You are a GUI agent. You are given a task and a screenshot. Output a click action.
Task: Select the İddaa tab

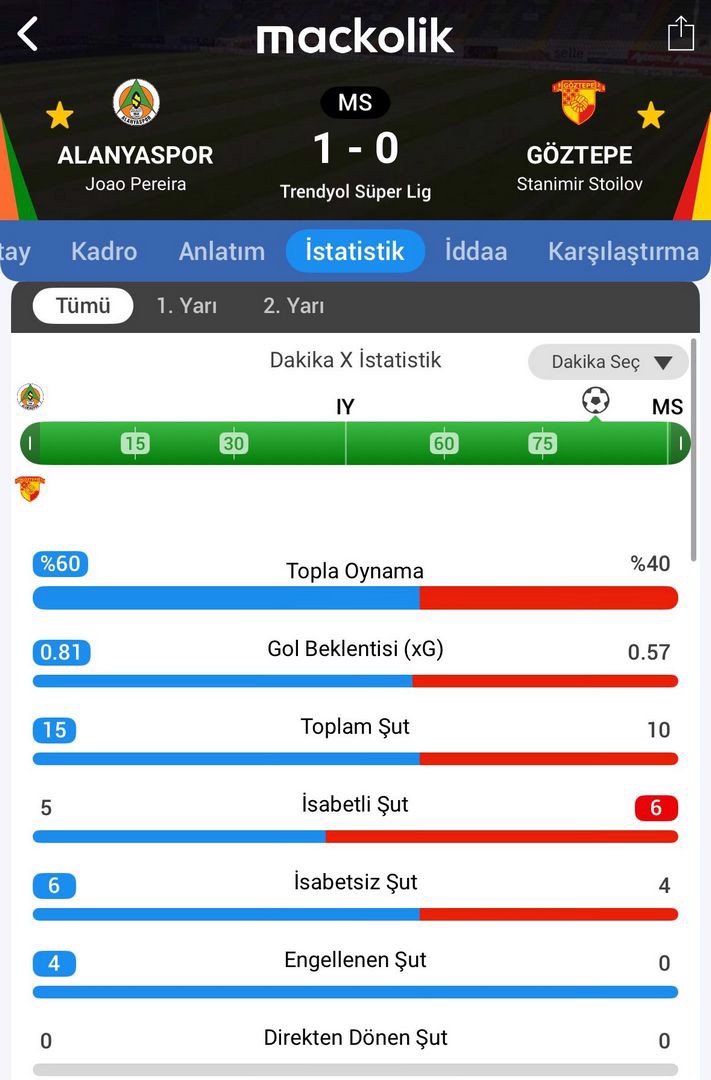pyautogui.click(x=476, y=251)
